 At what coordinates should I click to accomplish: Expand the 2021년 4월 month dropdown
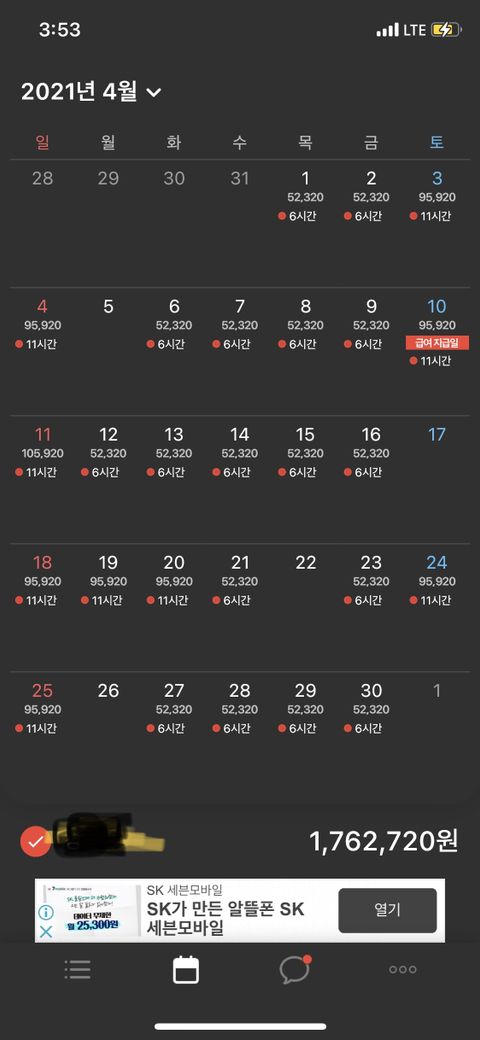click(91, 92)
